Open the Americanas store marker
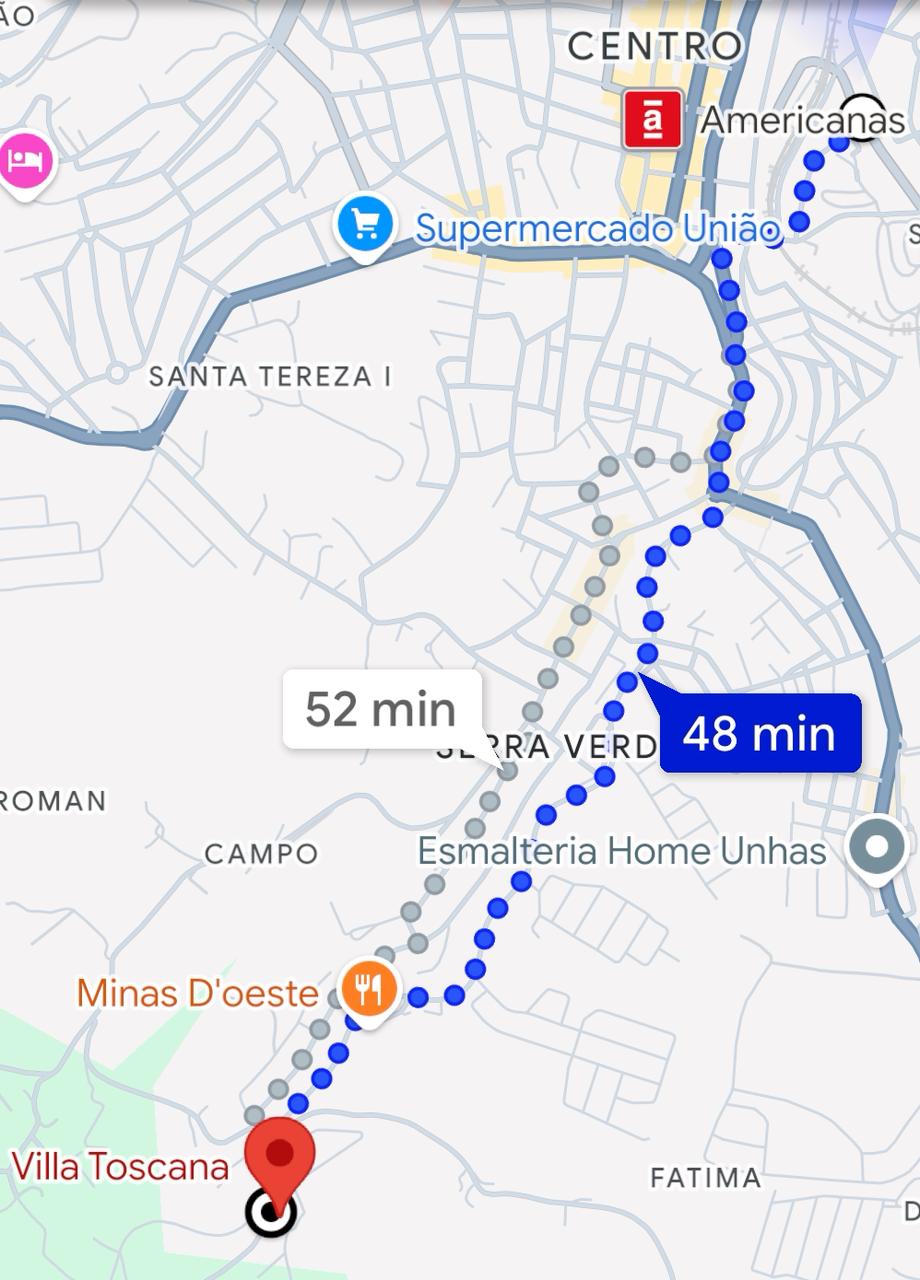920x1280 pixels. point(653,119)
